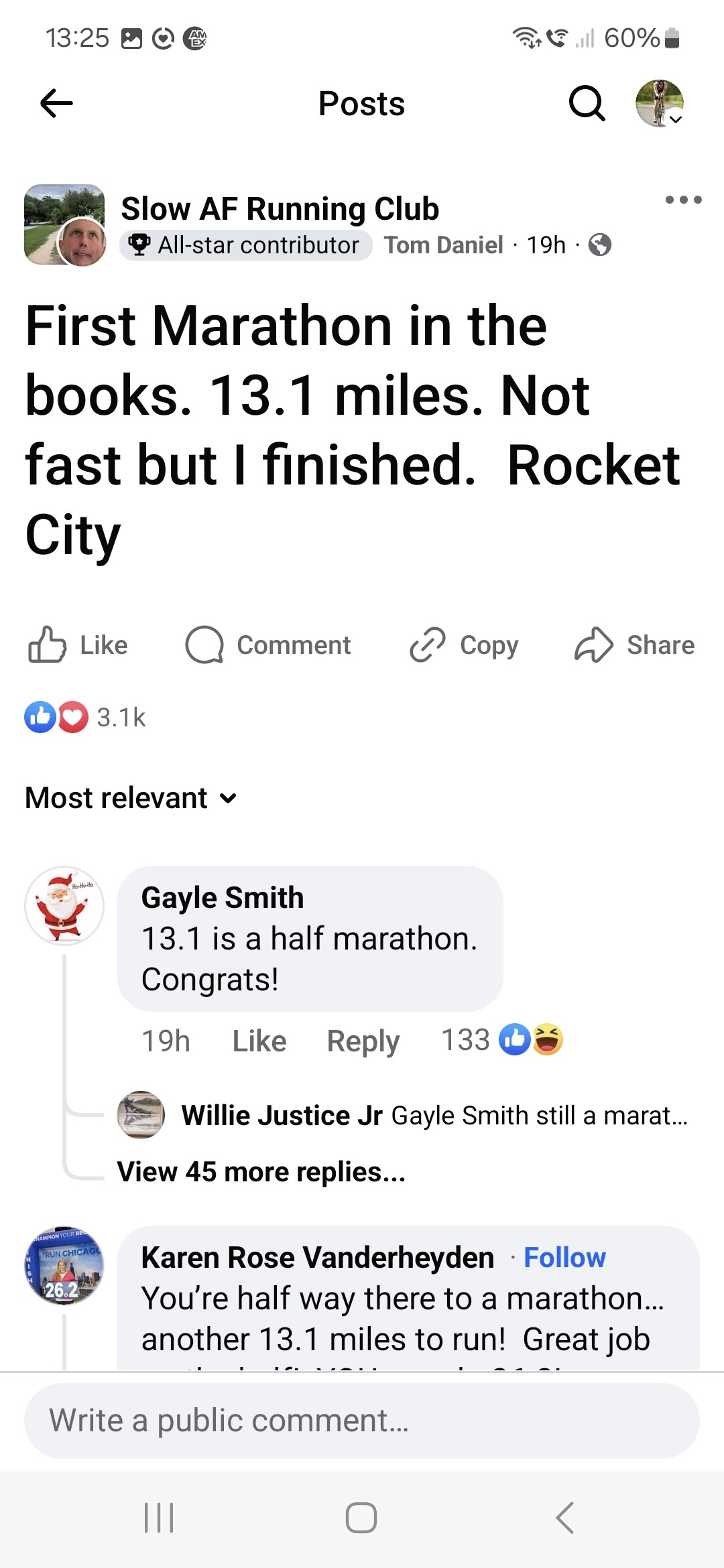Reply to Gayle Smith's comment
724x1568 pixels.
point(363,1041)
